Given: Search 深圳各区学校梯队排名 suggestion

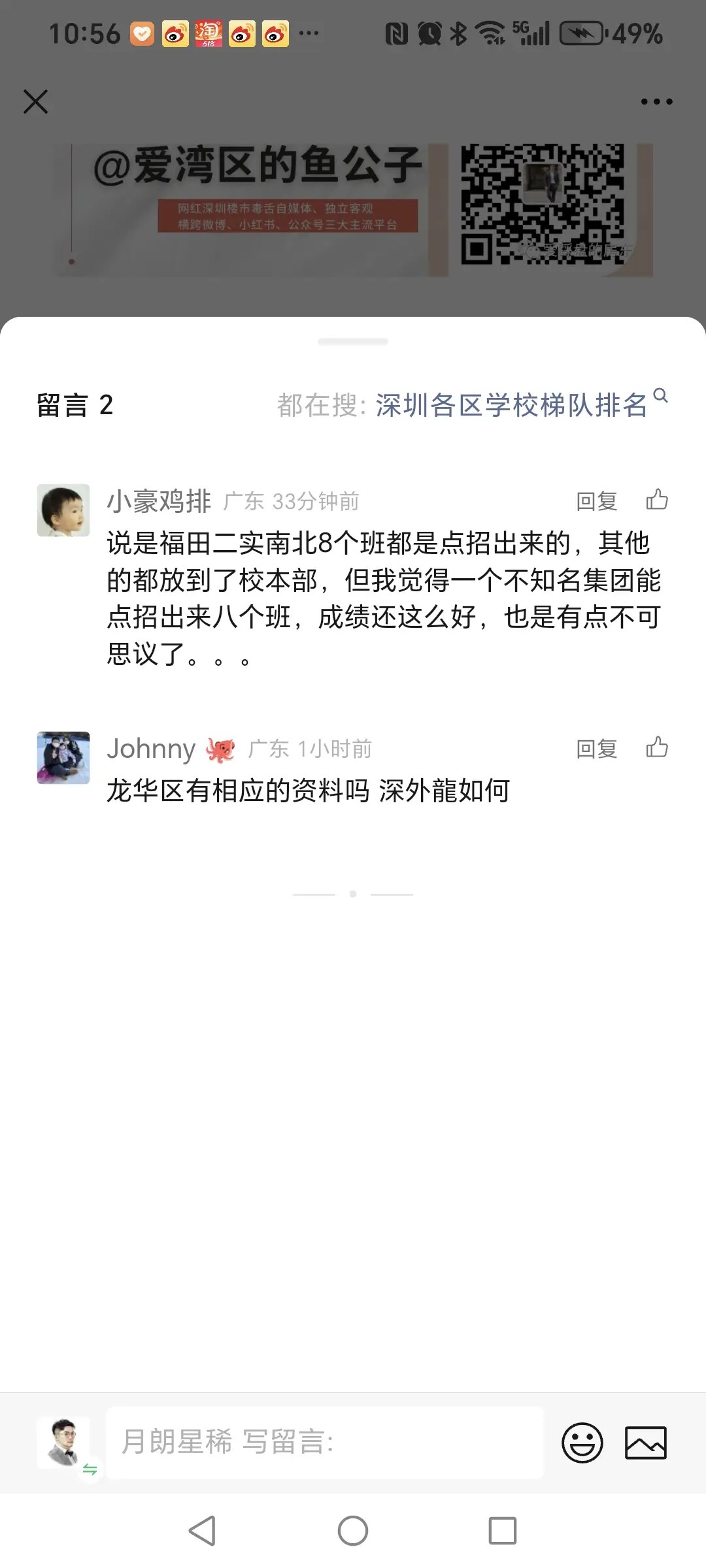Looking at the screenshot, I should coord(511,405).
